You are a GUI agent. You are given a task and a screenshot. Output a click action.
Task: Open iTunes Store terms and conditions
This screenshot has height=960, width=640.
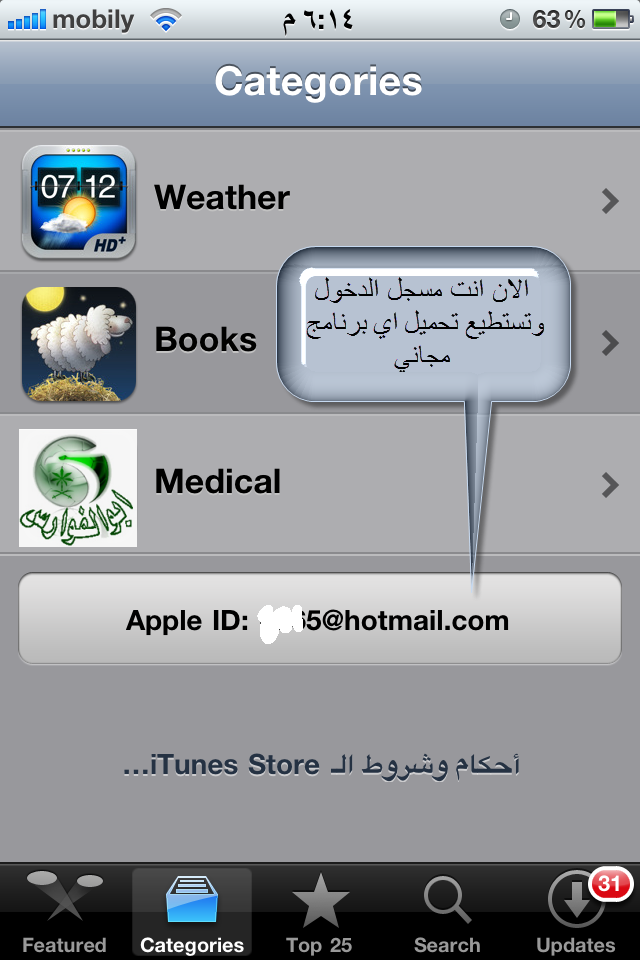(x=320, y=765)
